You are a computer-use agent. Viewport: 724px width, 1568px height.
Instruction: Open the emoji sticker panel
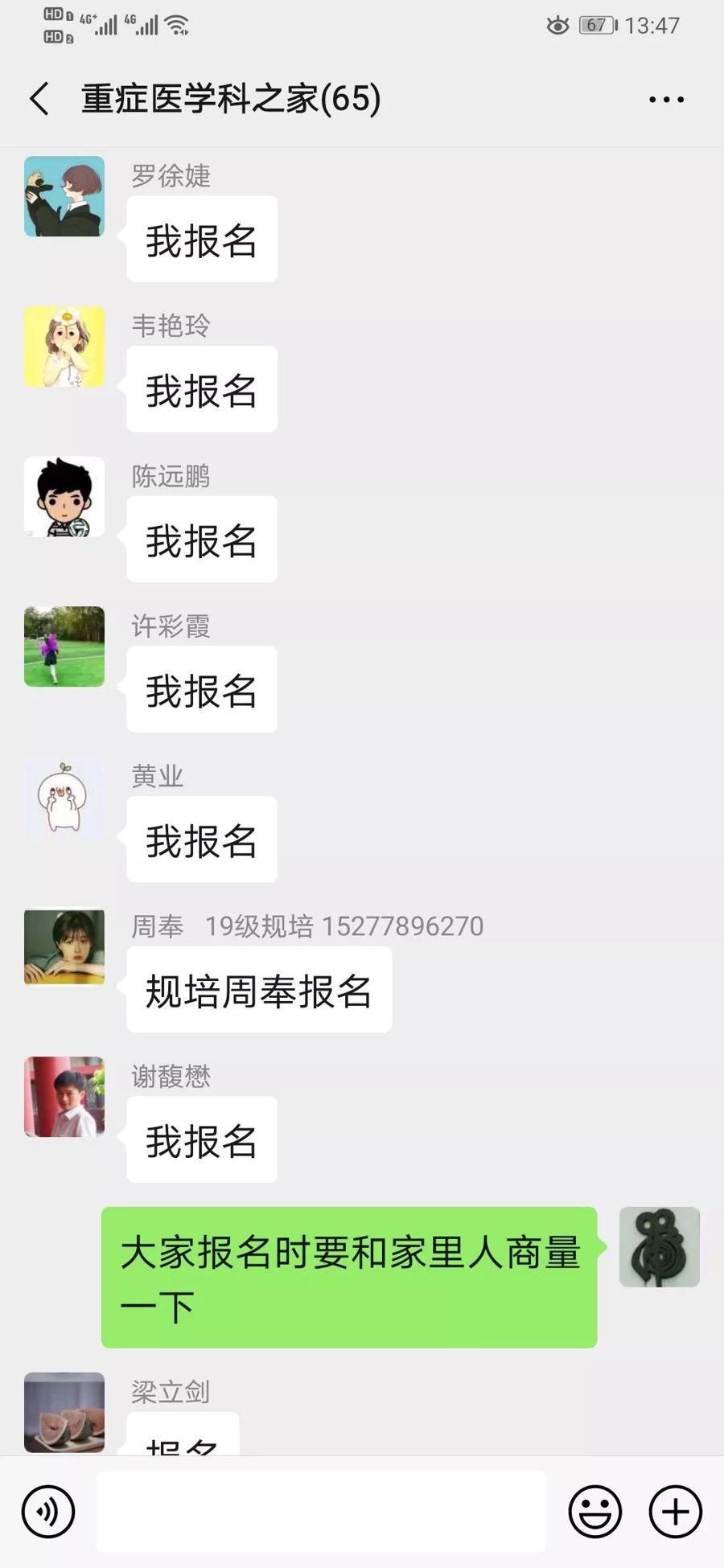tap(594, 1512)
